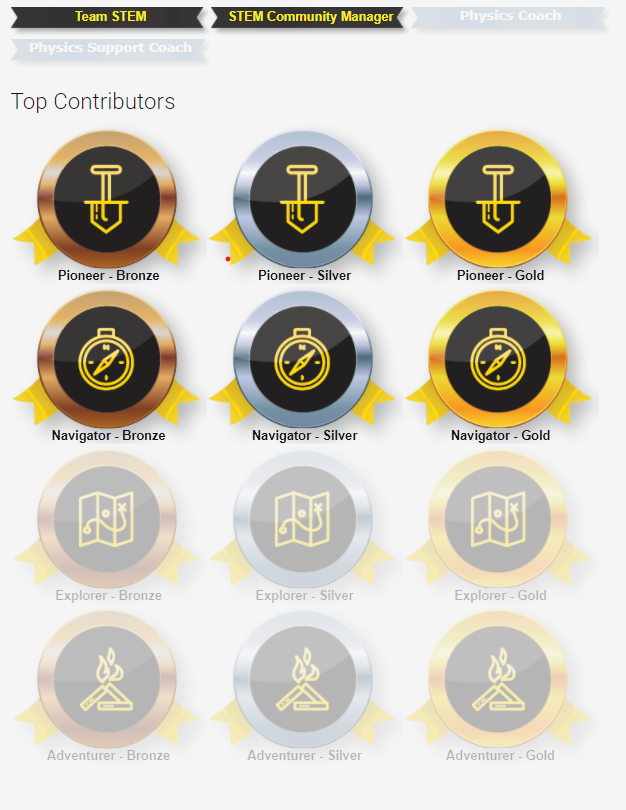Tap the locked Explorer - Bronze badge
The image size is (626, 810).
click(x=106, y=518)
